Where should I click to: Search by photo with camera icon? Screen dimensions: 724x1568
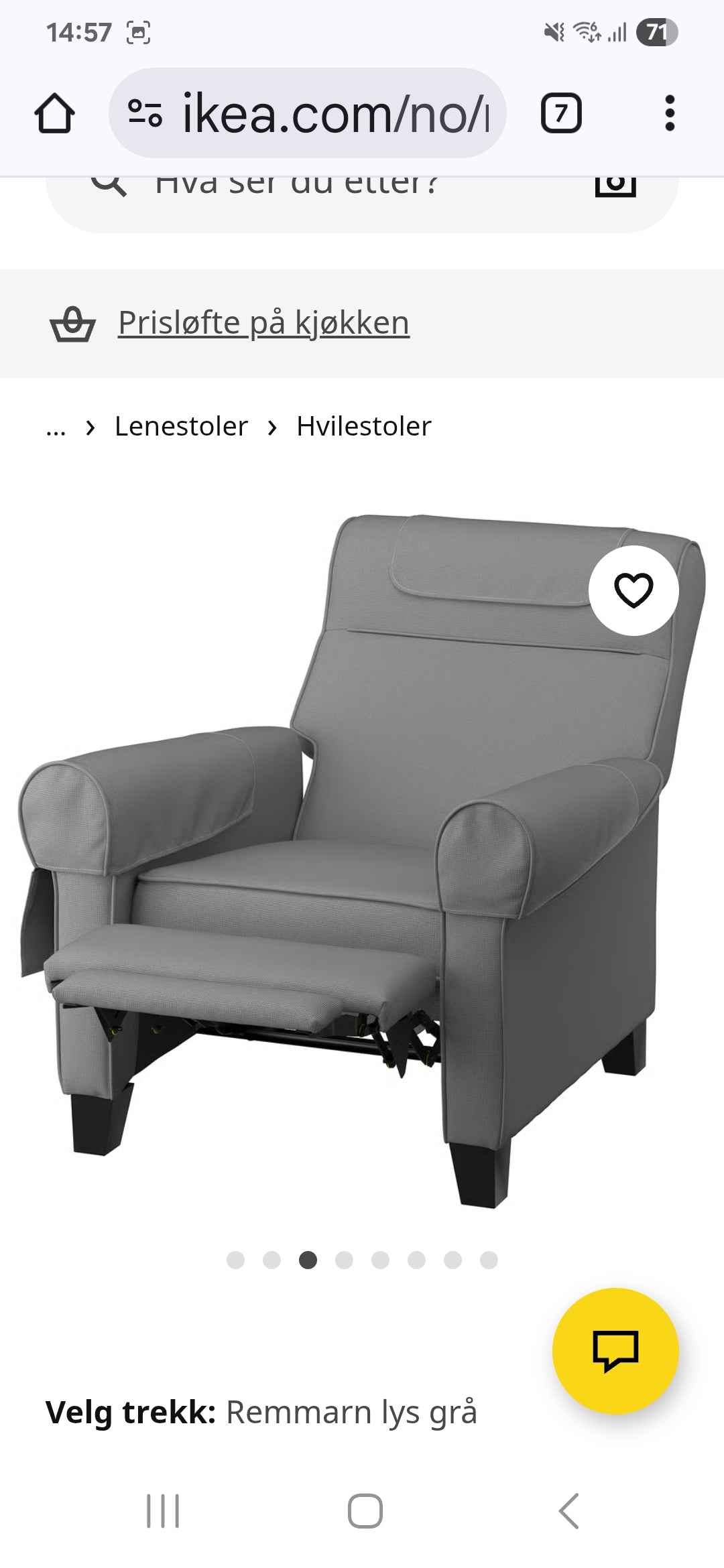(x=615, y=188)
